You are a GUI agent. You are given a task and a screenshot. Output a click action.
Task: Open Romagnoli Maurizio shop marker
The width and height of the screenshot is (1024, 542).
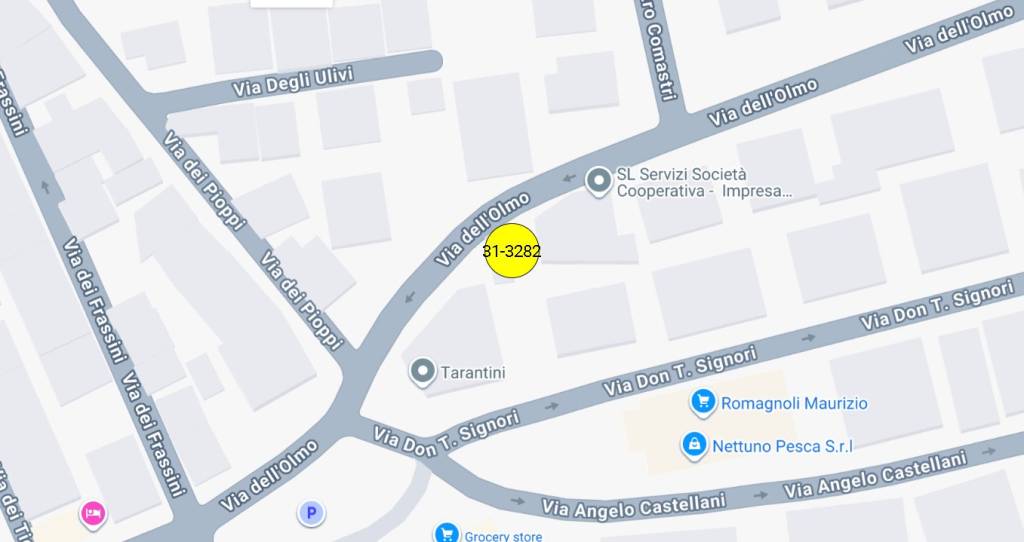click(703, 403)
